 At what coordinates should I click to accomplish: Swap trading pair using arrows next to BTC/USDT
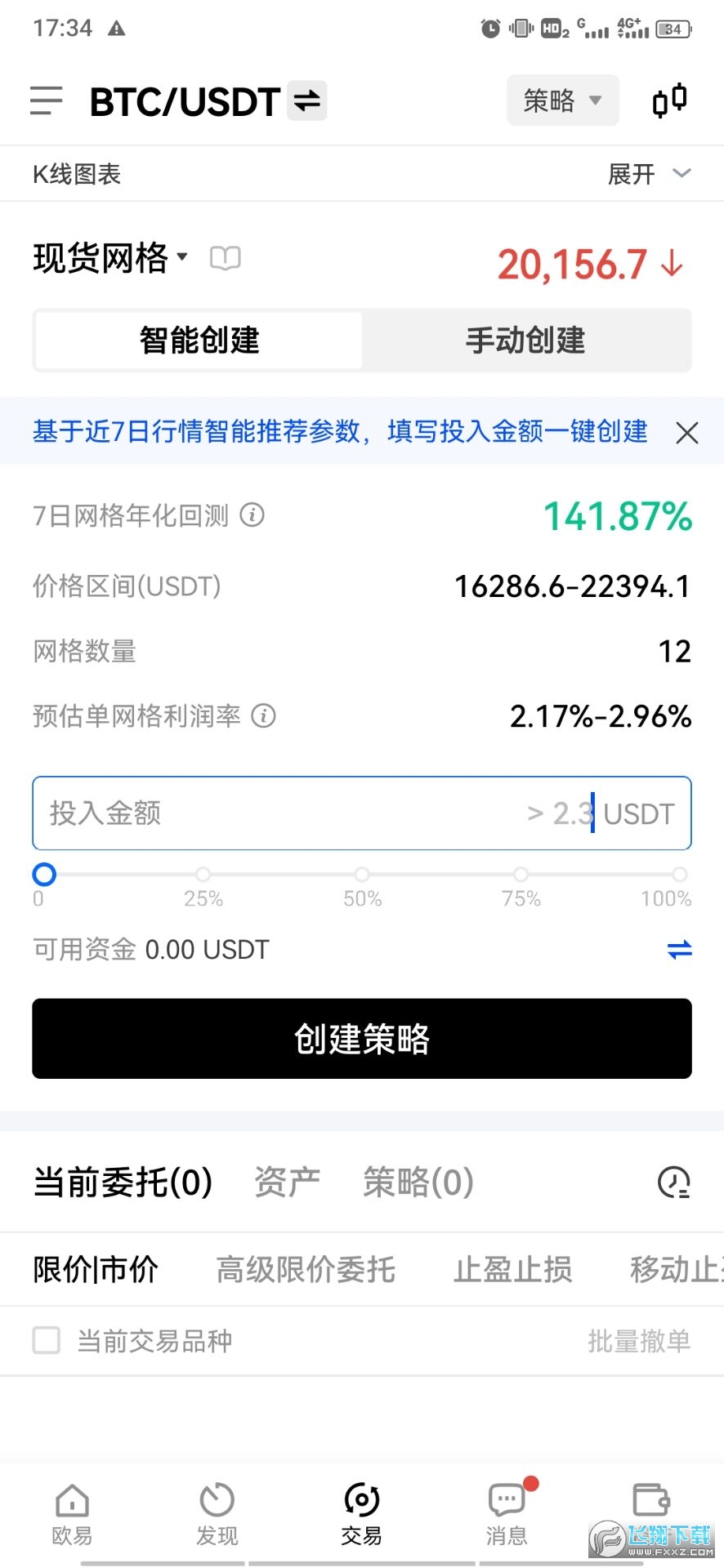[x=306, y=101]
